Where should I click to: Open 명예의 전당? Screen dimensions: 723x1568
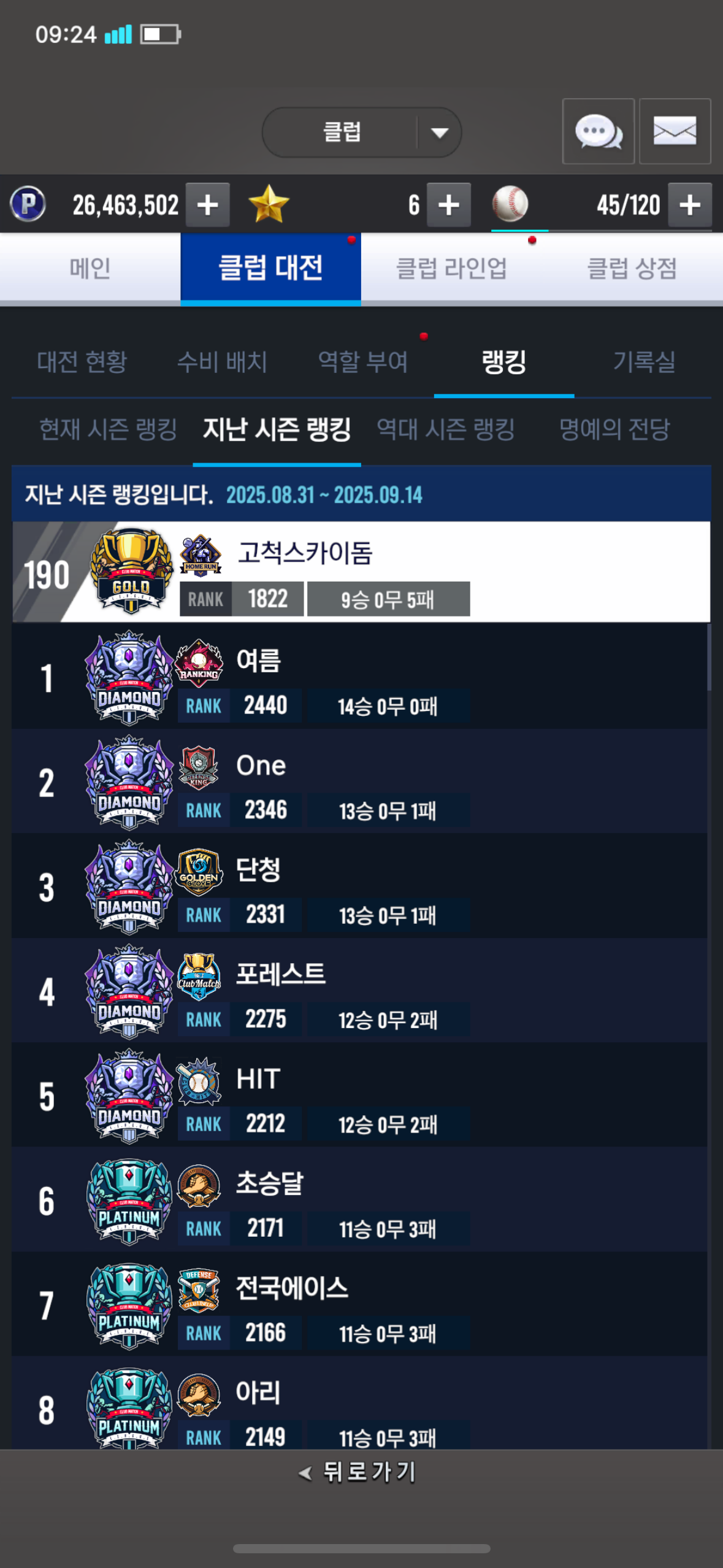click(x=614, y=429)
